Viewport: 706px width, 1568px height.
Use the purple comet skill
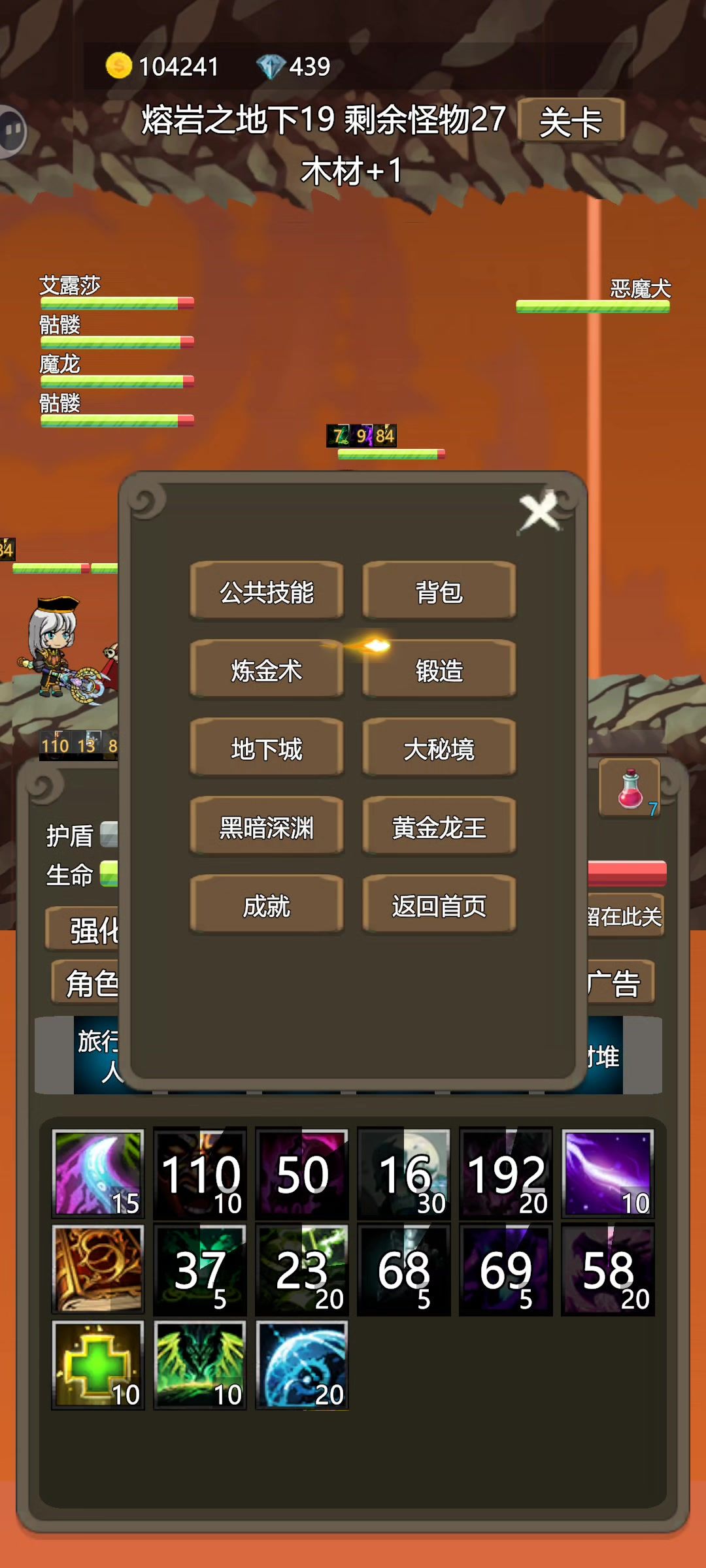click(x=608, y=1173)
